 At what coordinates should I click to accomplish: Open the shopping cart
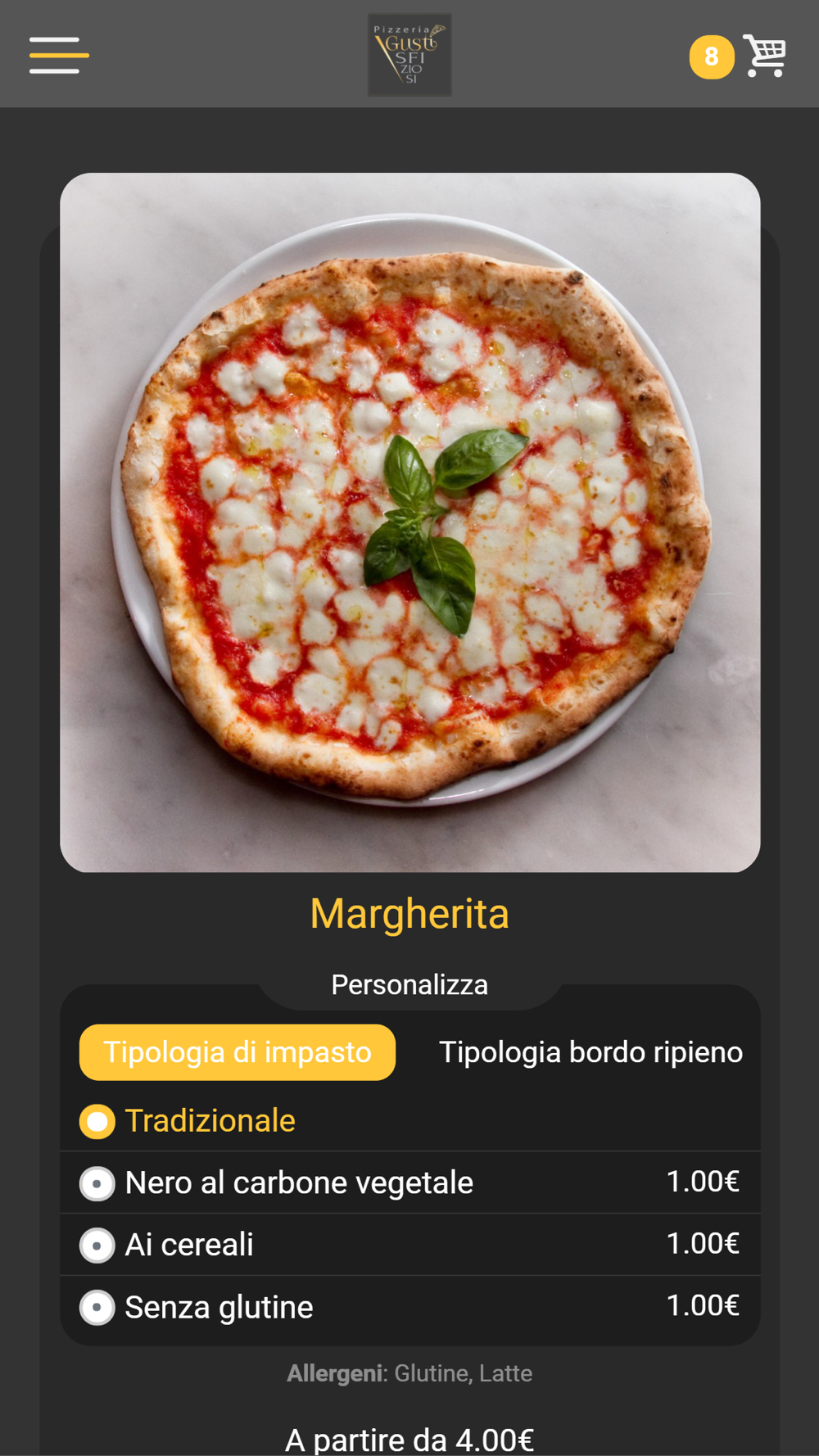coord(764,56)
